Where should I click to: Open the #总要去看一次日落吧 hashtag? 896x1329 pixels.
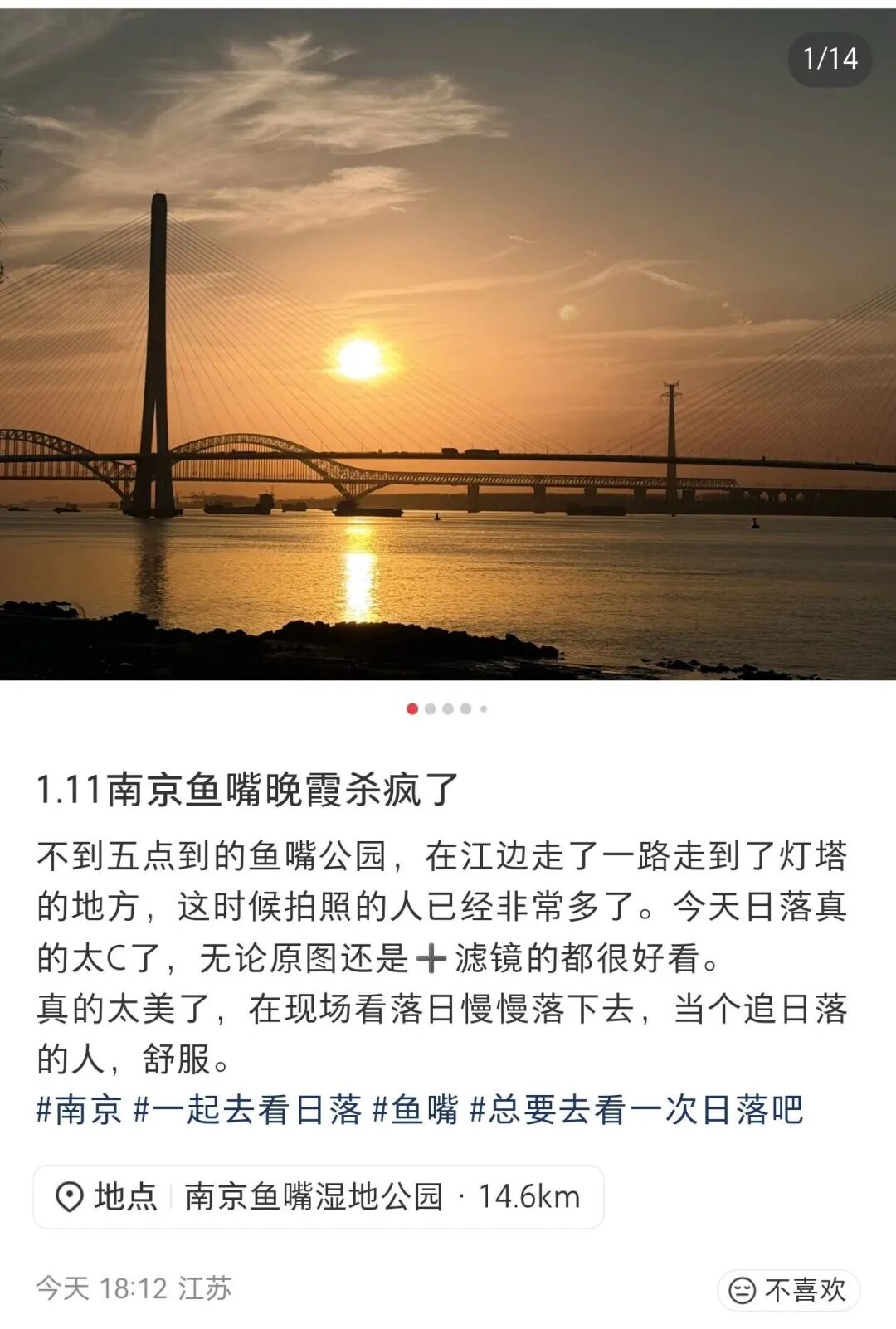click(x=636, y=1110)
